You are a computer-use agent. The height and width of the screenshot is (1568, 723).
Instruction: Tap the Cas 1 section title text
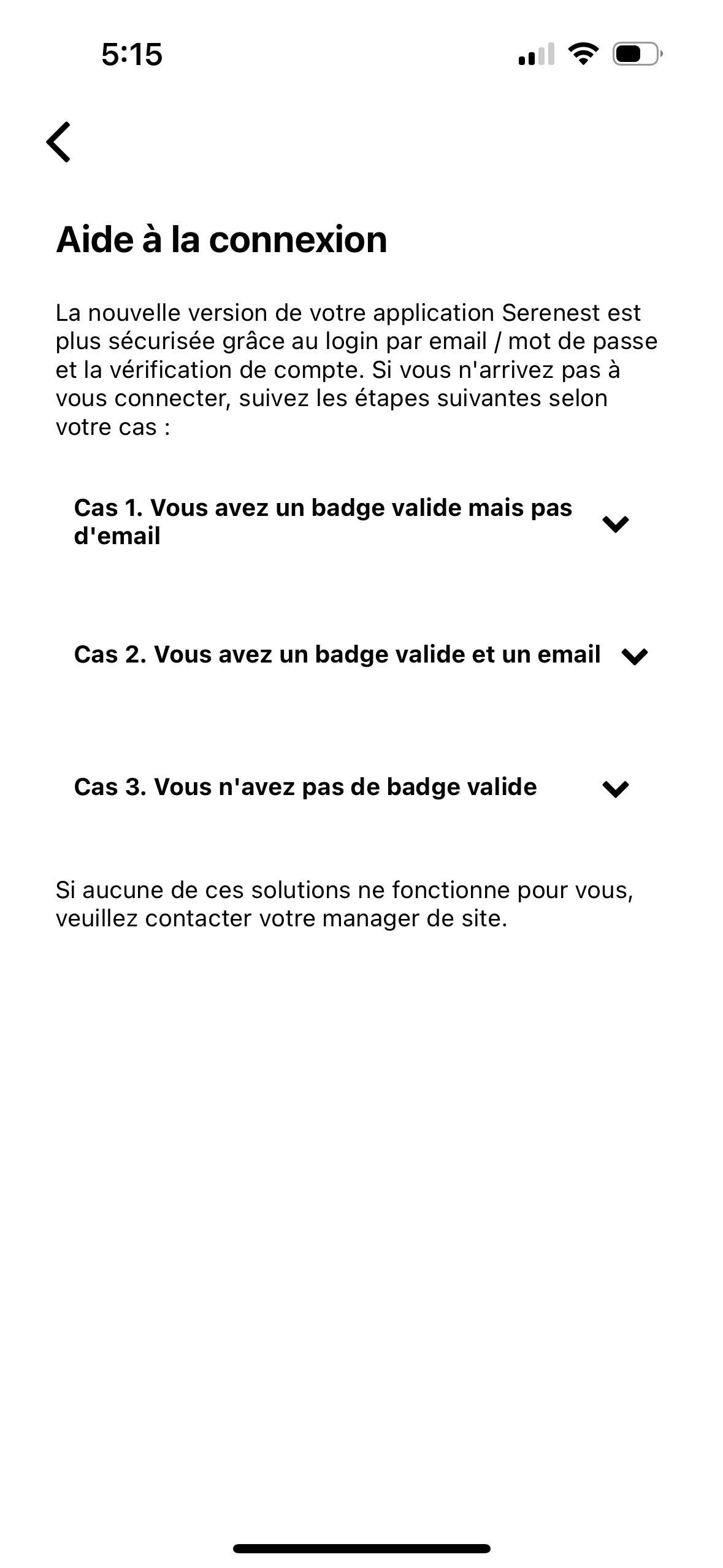pos(323,521)
